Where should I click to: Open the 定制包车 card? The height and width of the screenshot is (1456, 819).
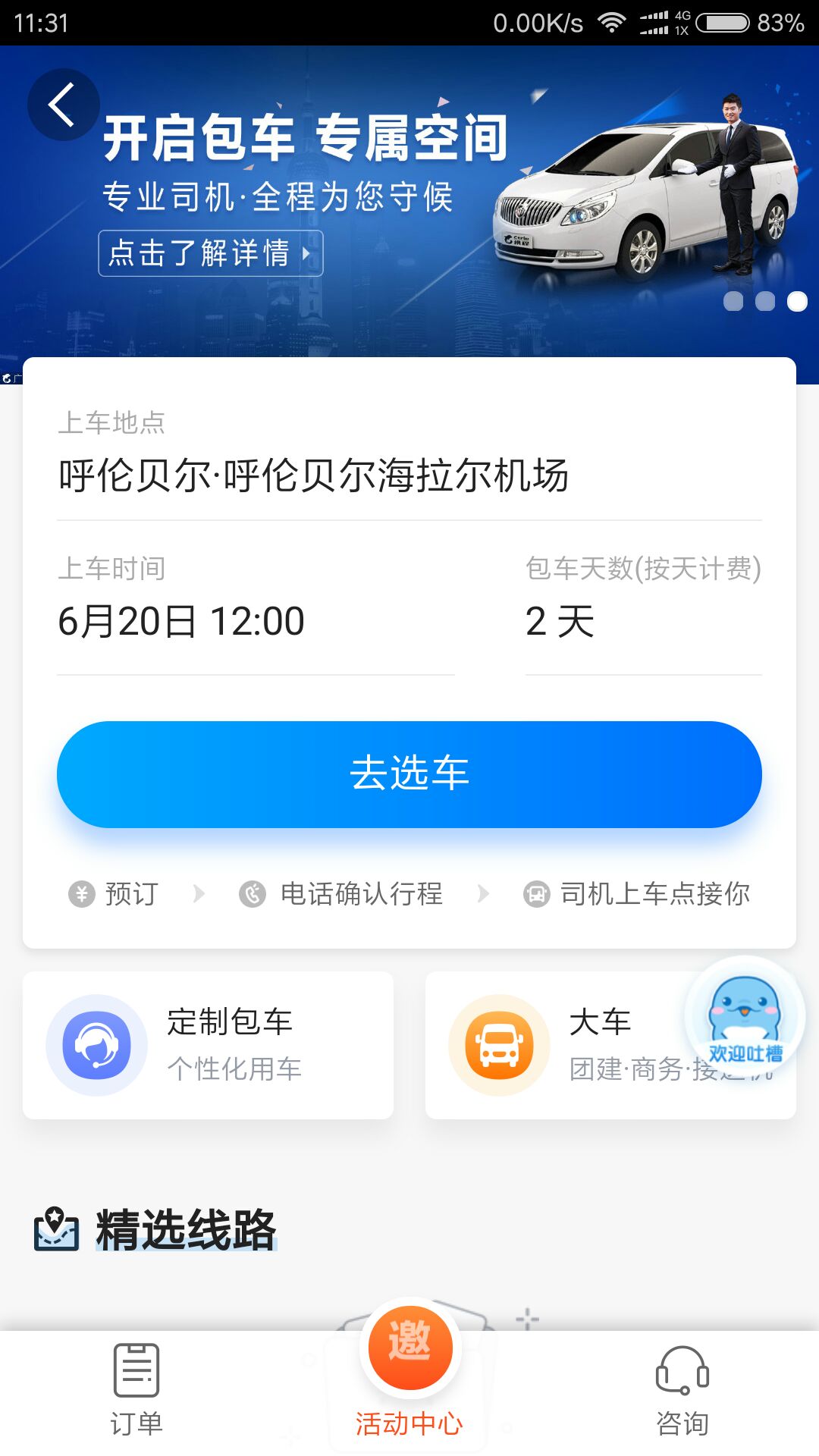pyautogui.click(x=208, y=1045)
